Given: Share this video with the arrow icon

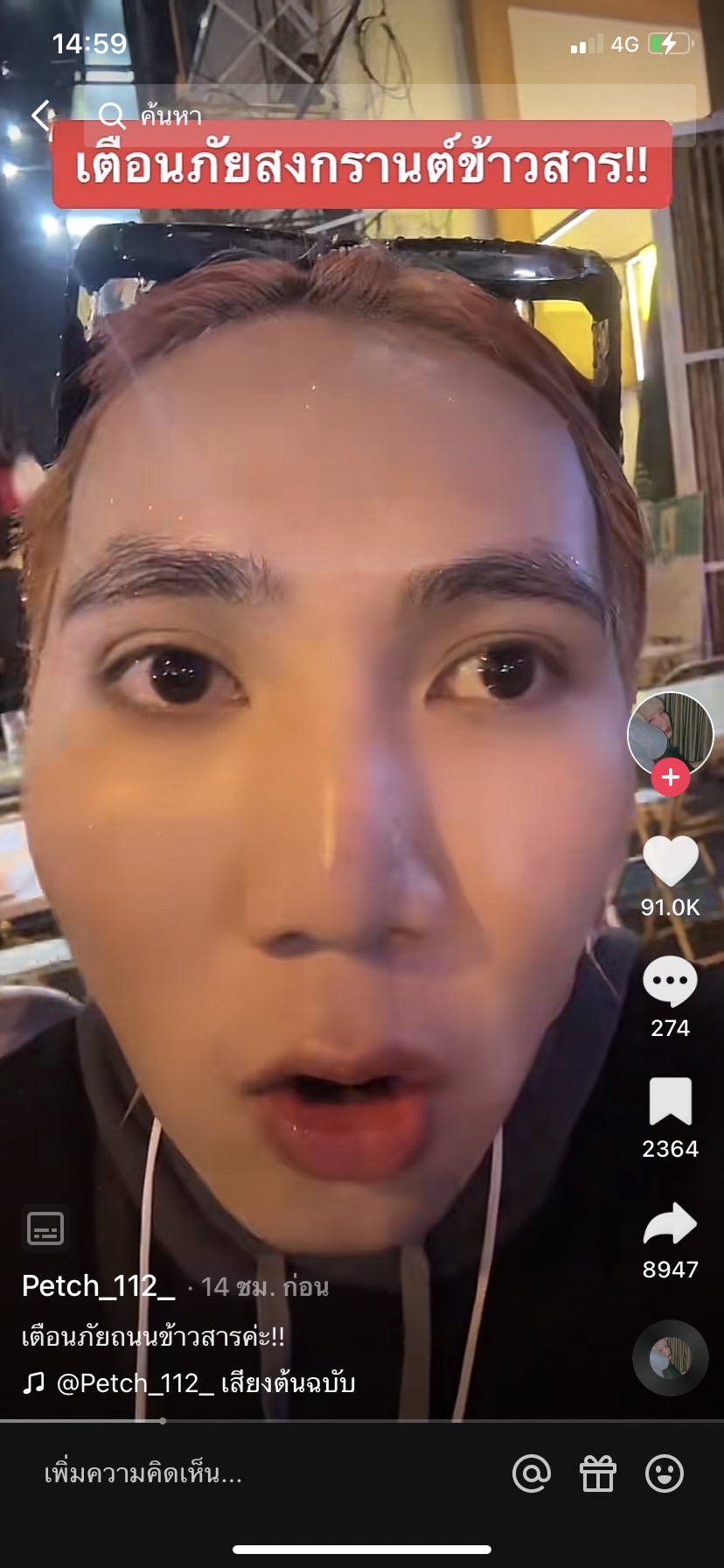Looking at the screenshot, I should 670,1224.
